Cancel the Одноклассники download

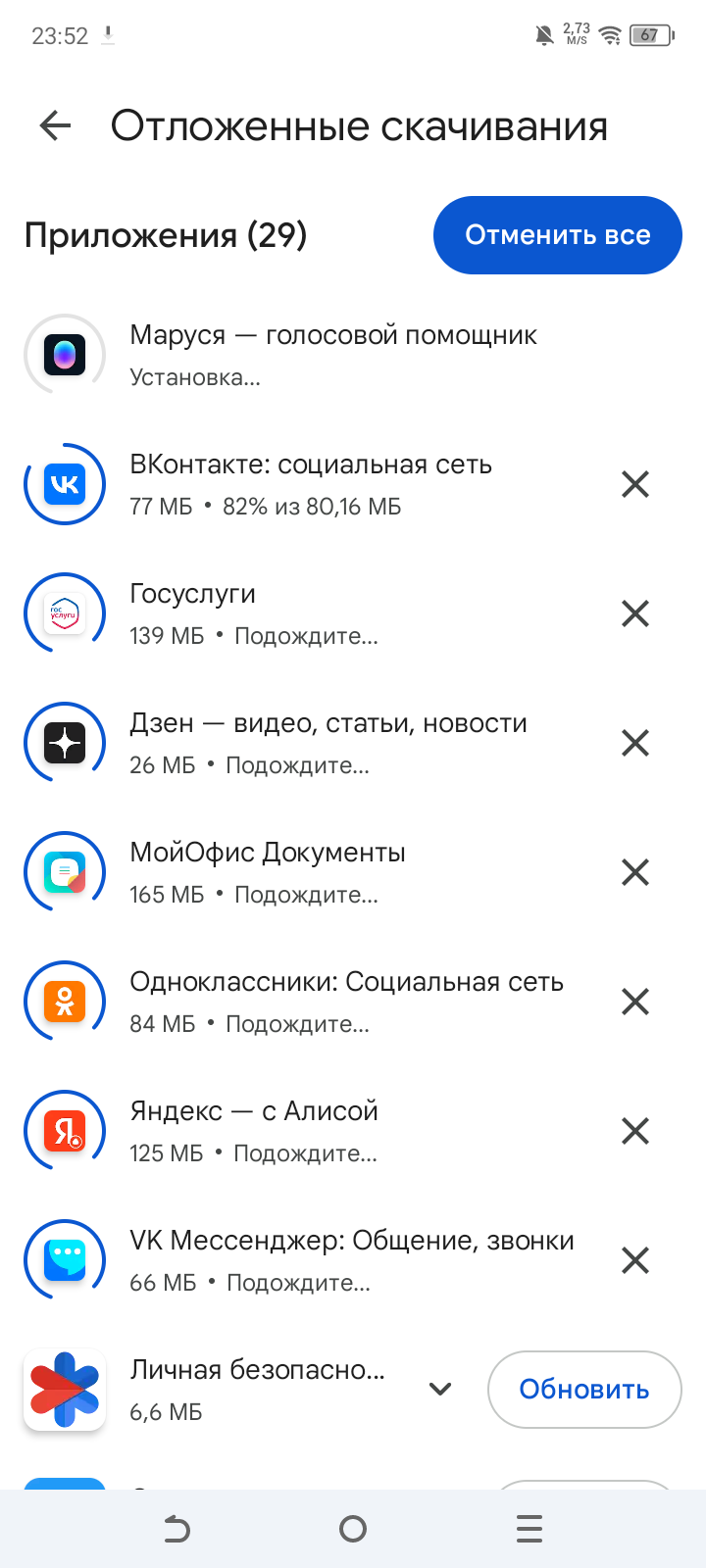635,1002
